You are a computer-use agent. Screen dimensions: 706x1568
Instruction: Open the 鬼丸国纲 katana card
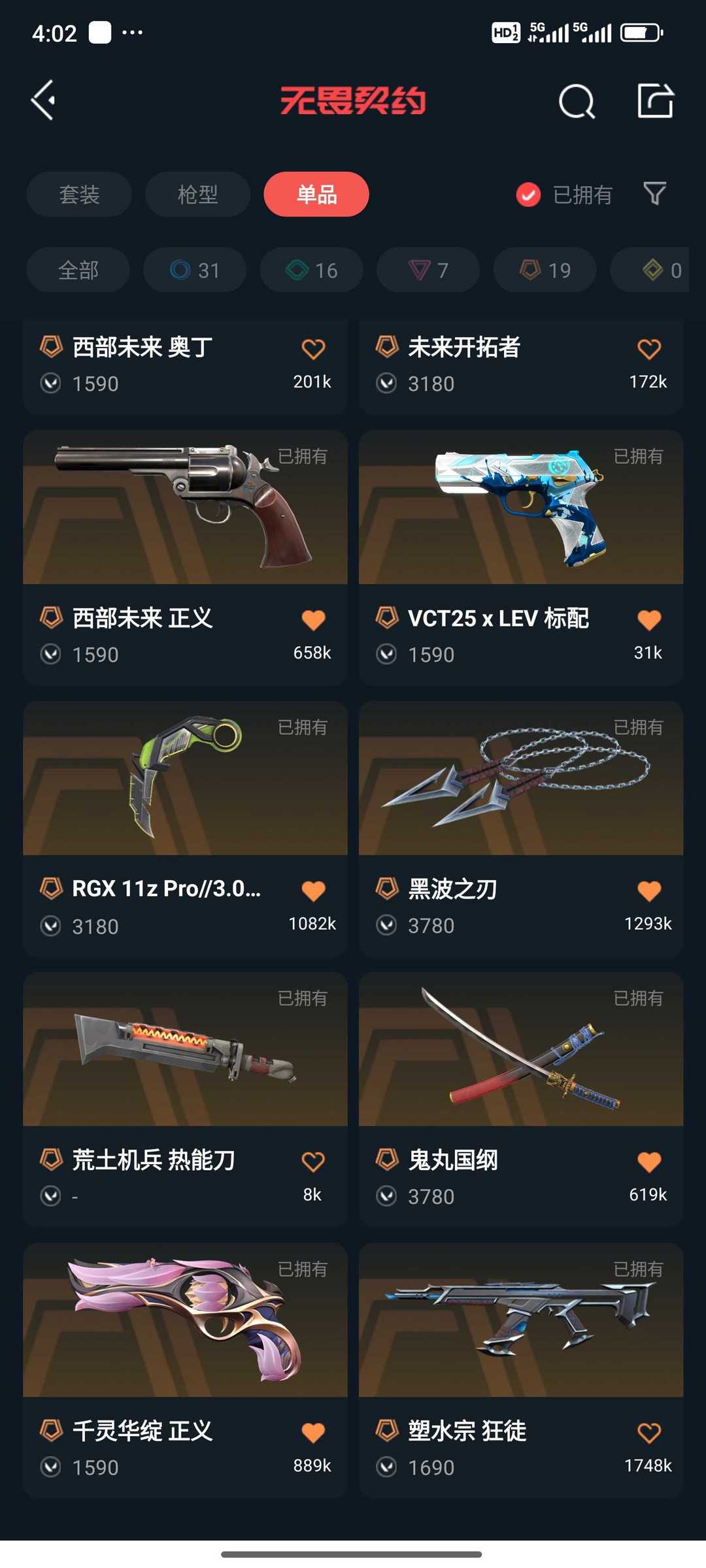click(521, 1100)
